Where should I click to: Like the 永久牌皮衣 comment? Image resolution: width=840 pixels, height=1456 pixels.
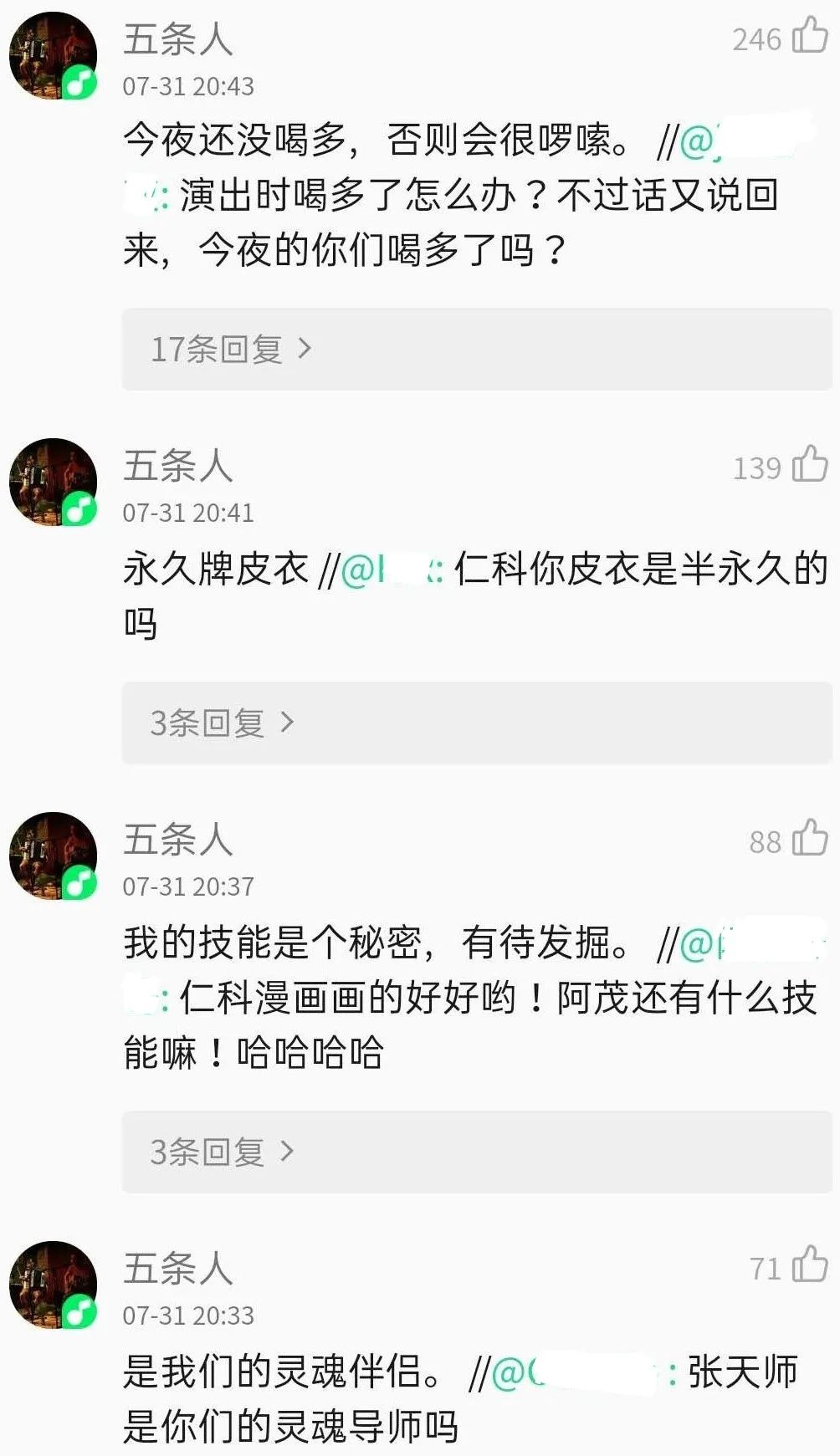[x=809, y=463]
